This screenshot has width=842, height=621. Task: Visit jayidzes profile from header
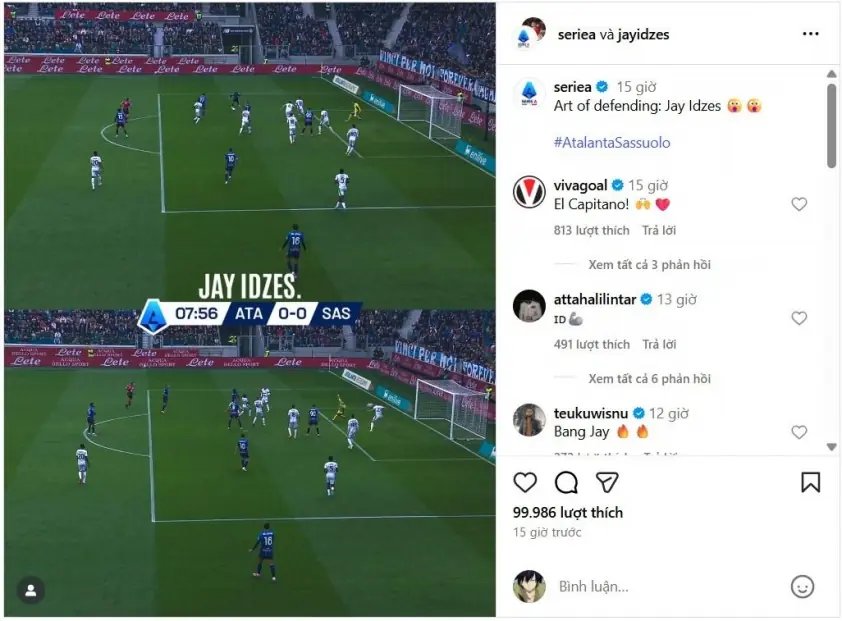[x=643, y=34]
